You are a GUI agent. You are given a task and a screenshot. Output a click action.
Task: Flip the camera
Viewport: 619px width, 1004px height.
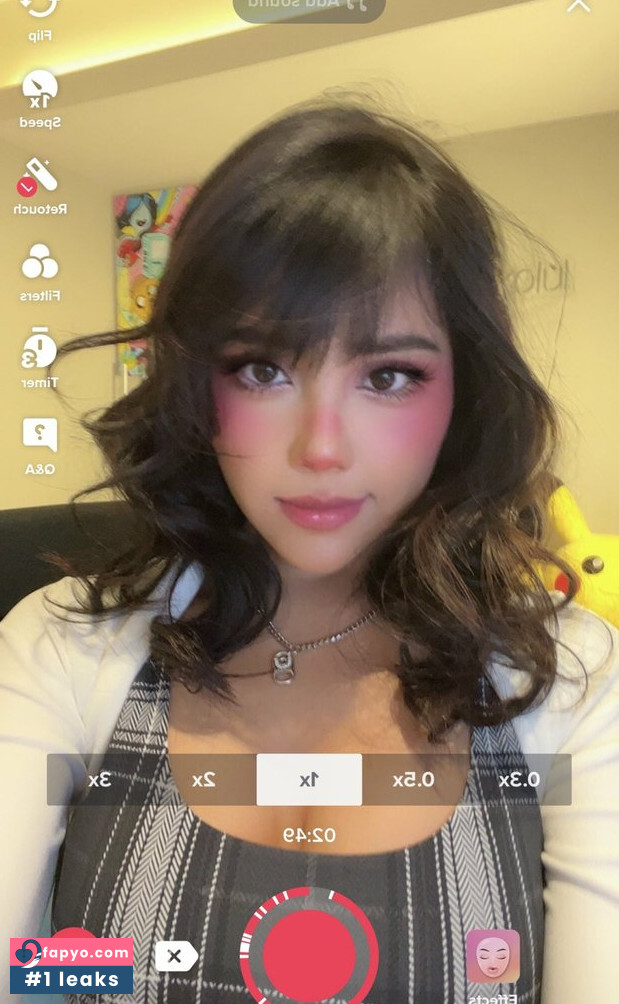(40, 20)
